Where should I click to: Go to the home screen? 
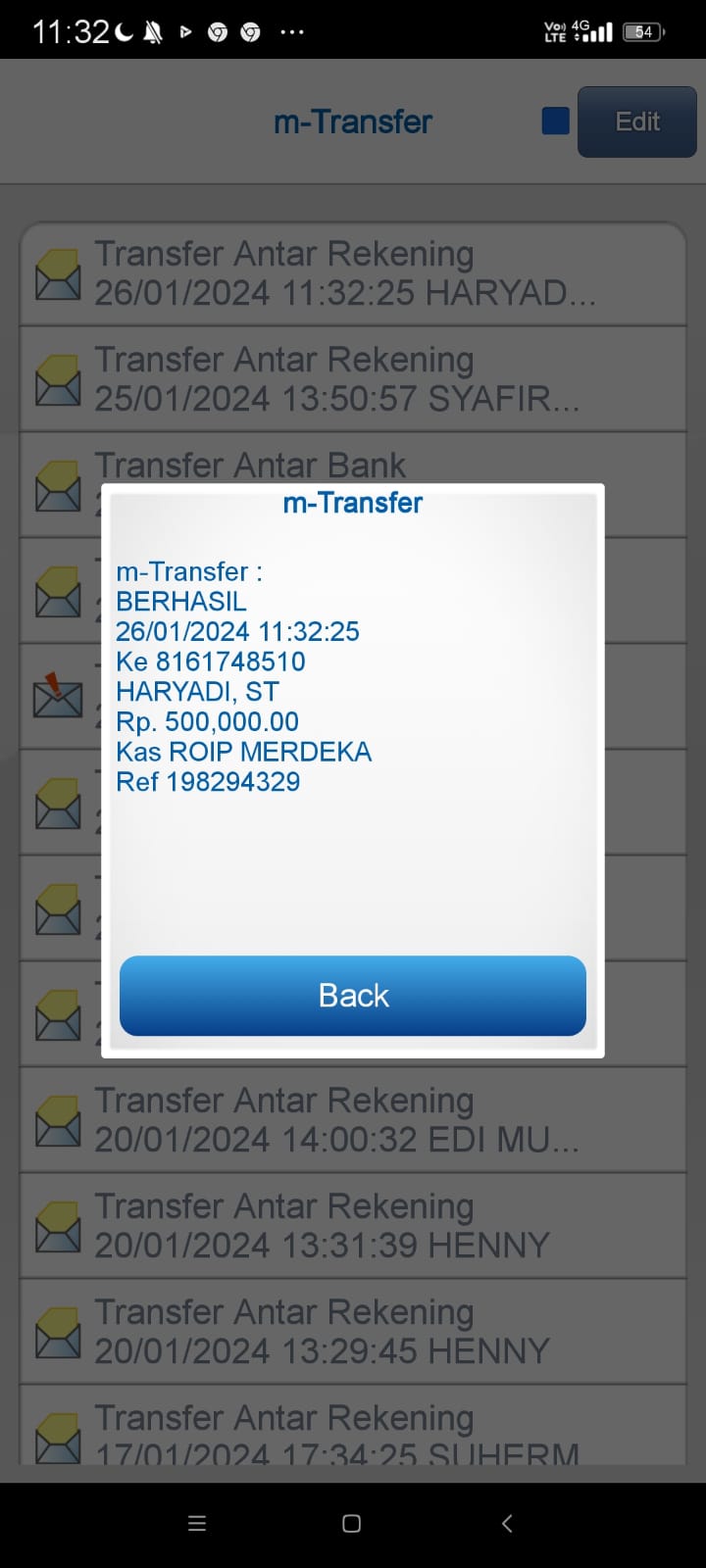pyautogui.click(x=352, y=1523)
